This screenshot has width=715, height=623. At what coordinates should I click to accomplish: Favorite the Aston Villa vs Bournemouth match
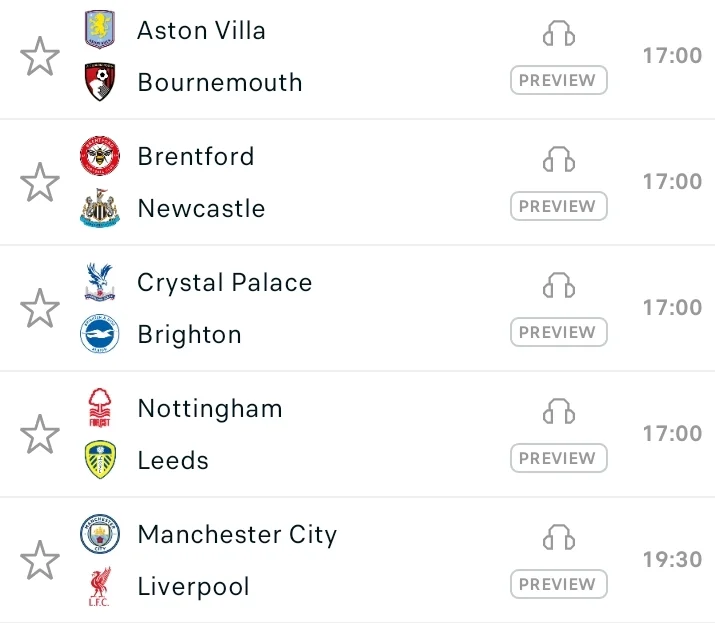tap(40, 56)
